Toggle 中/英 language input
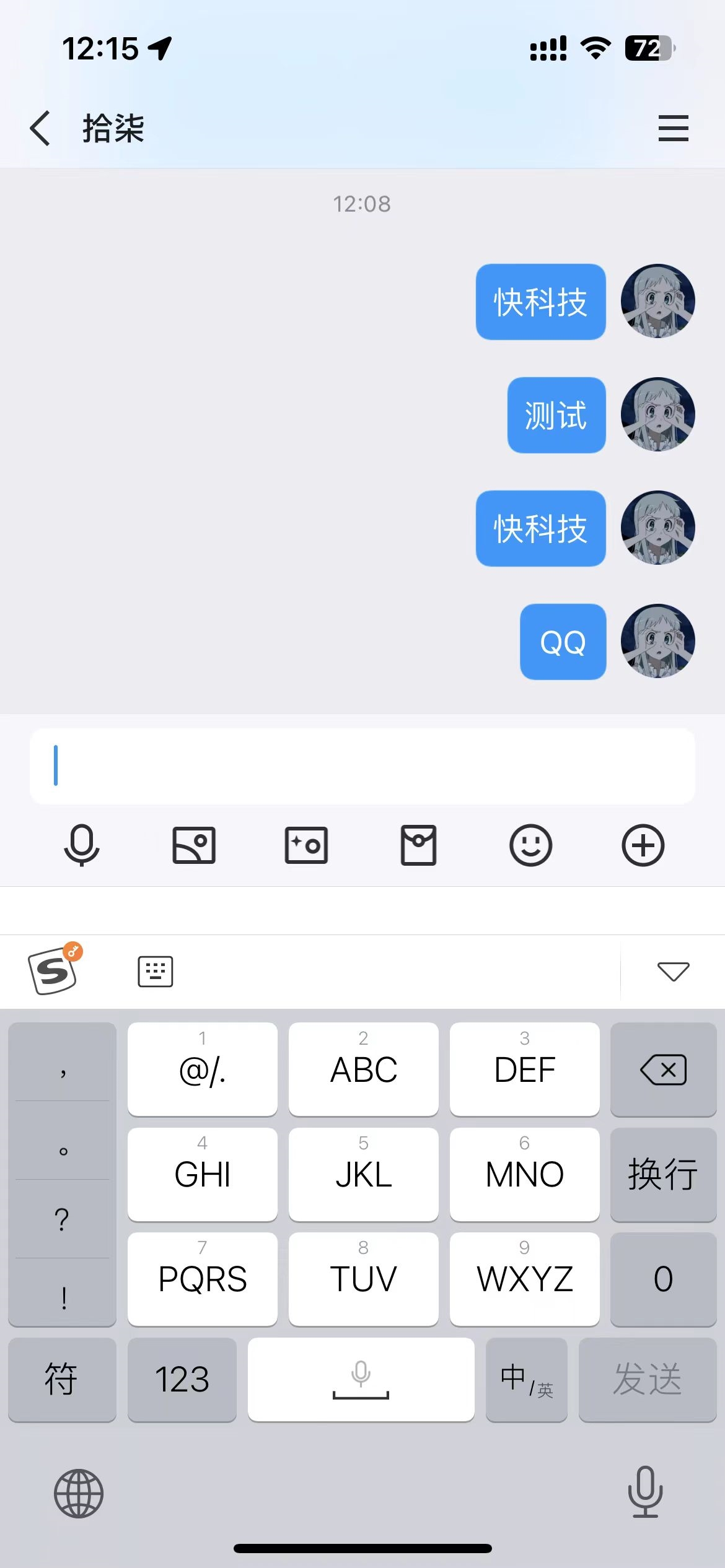 tap(527, 1379)
